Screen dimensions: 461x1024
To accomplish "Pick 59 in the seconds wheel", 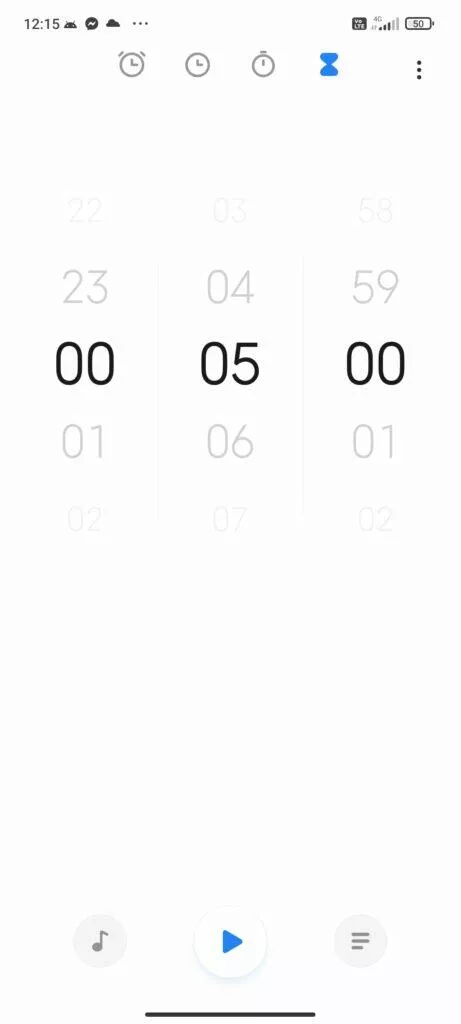I will click(375, 287).
